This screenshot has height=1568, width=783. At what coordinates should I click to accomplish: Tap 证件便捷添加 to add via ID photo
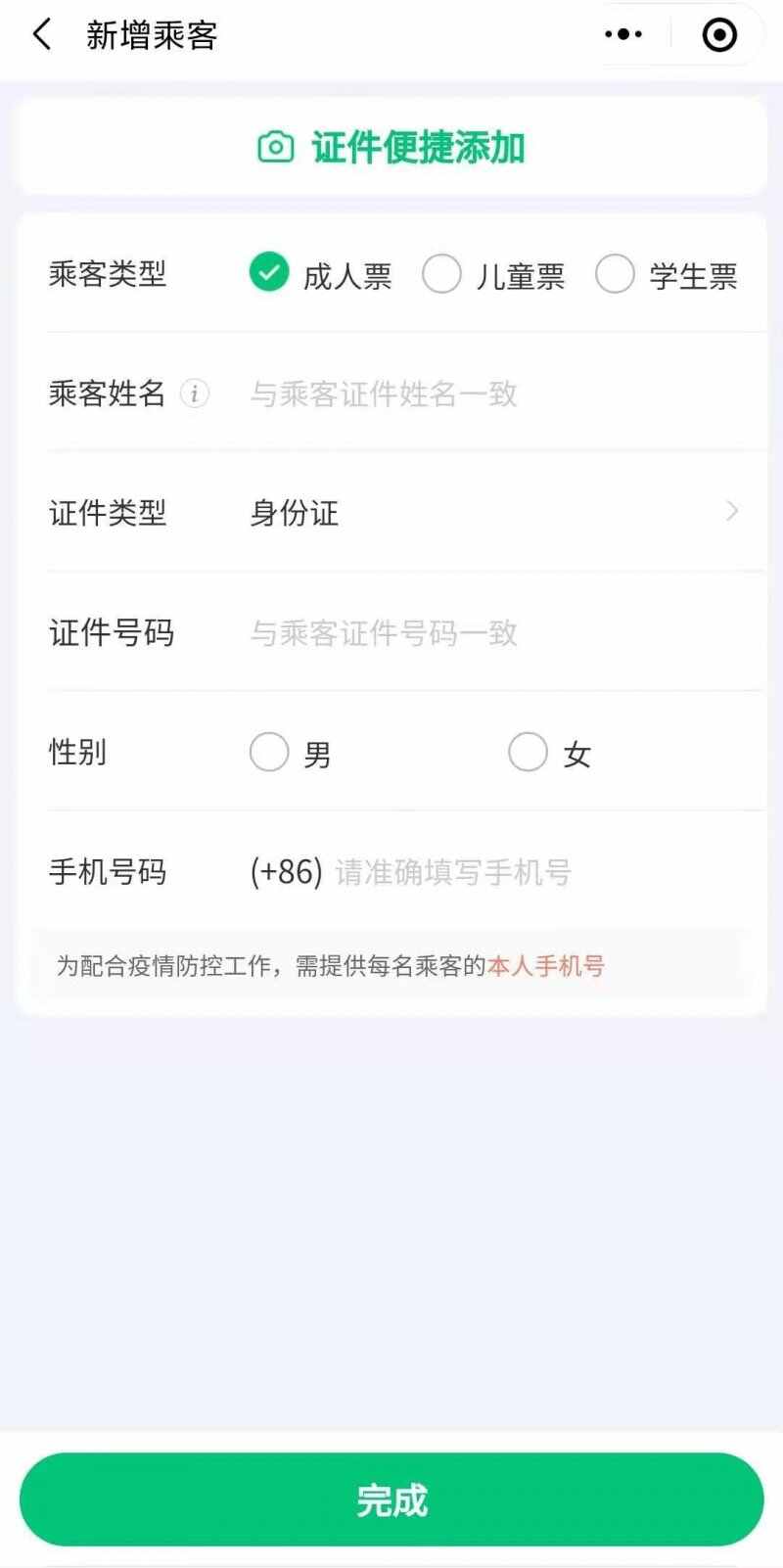(x=391, y=148)
